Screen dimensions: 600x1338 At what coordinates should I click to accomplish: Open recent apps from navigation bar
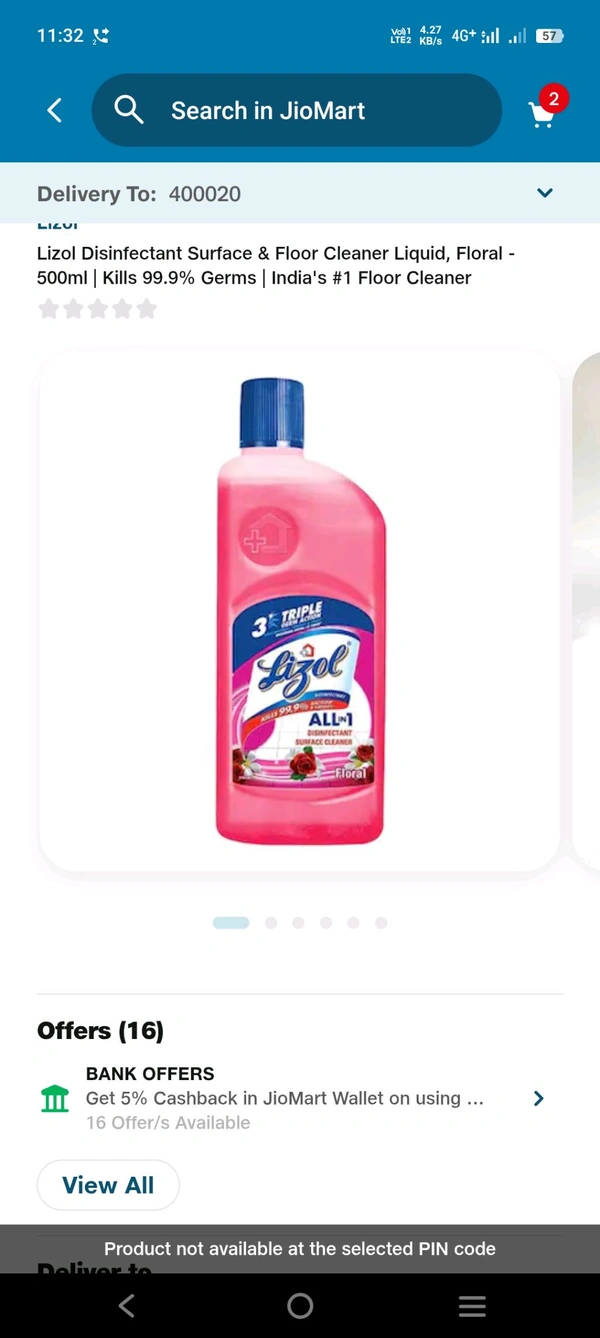(x=472, y=1305)
